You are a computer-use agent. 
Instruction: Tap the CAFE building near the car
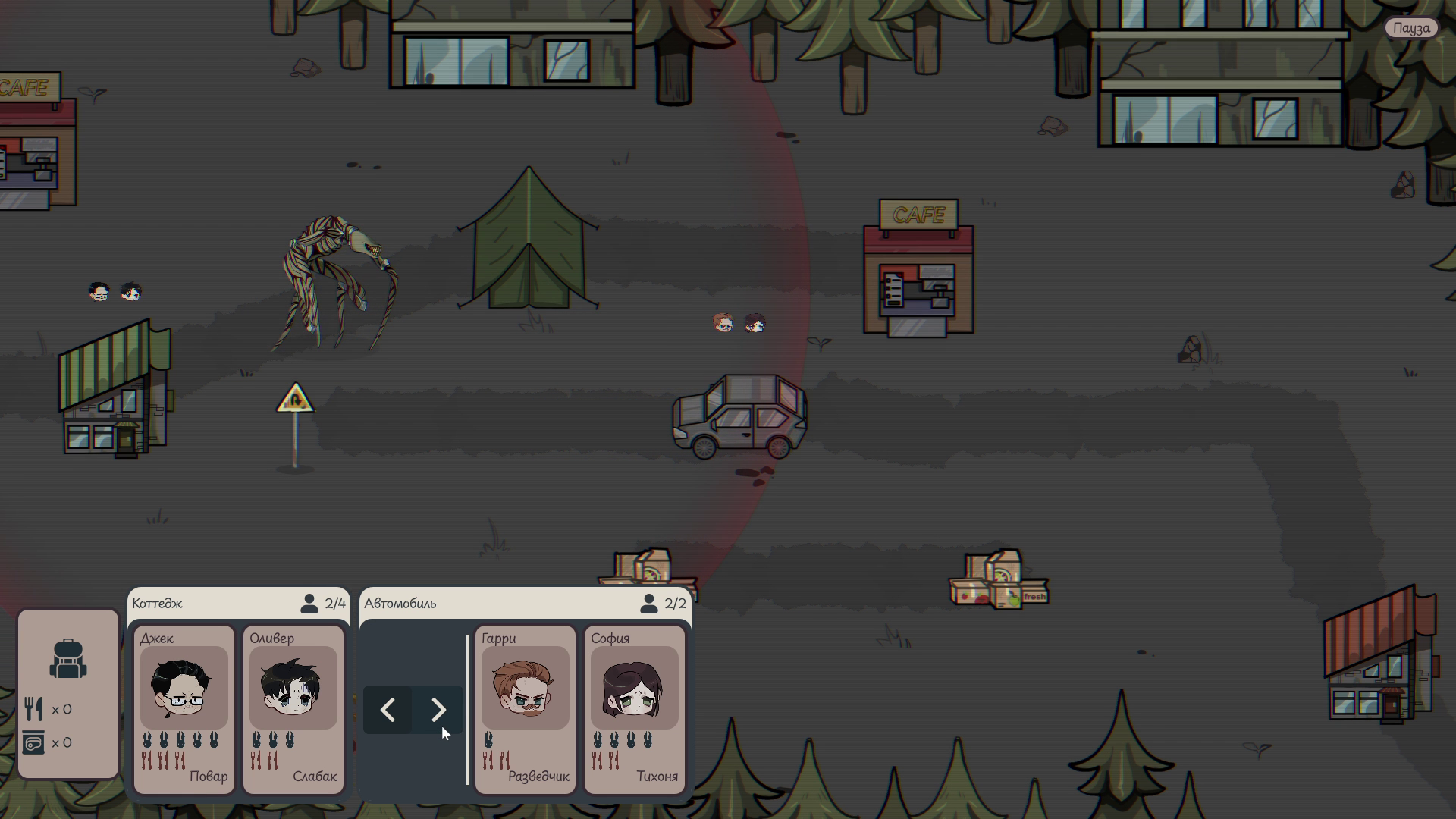point(918,269)
